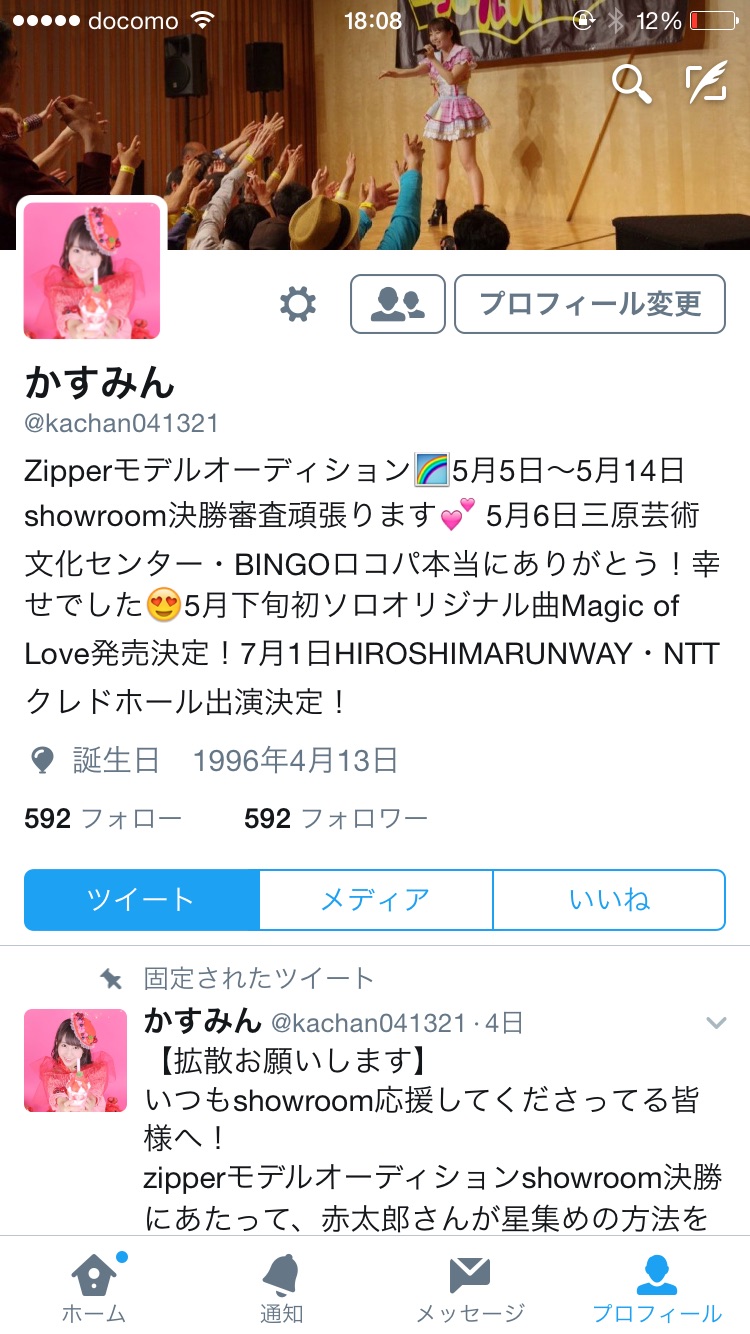Switch to the ツイート tab
Image resolution: width=750 pixels, height=1334 pixels.
(141, 900)
